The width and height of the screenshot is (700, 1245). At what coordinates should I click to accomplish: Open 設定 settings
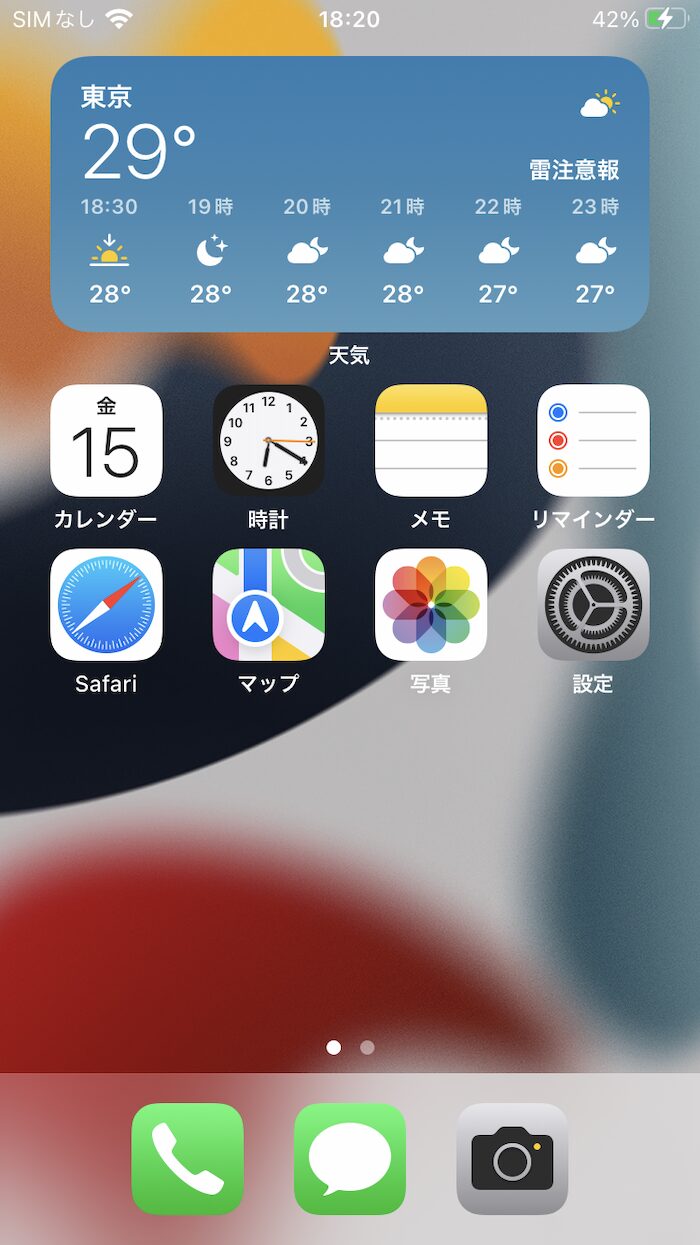(x=593, y=604)
